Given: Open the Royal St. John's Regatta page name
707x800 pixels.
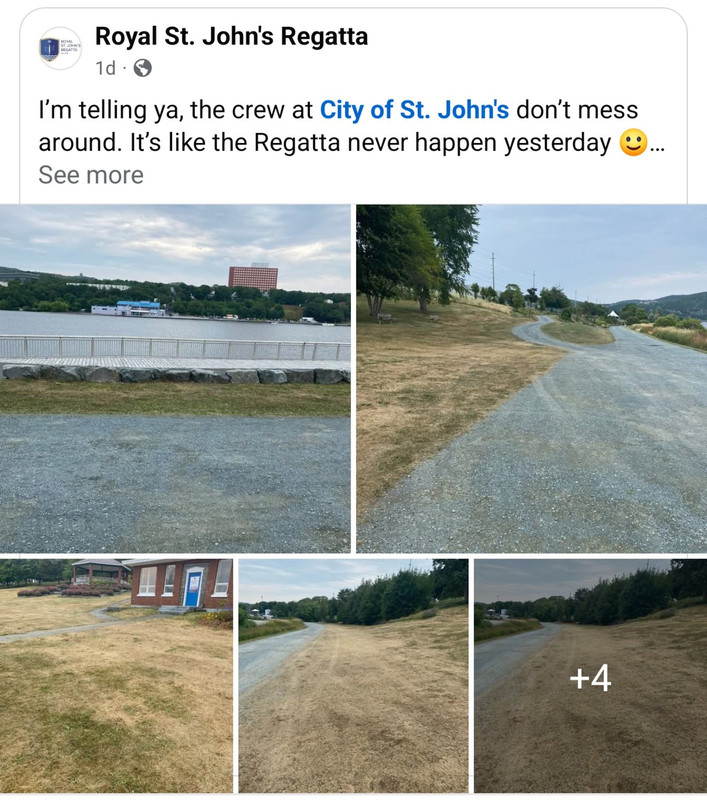Looking at the screenshot, I should coord(231,36).
